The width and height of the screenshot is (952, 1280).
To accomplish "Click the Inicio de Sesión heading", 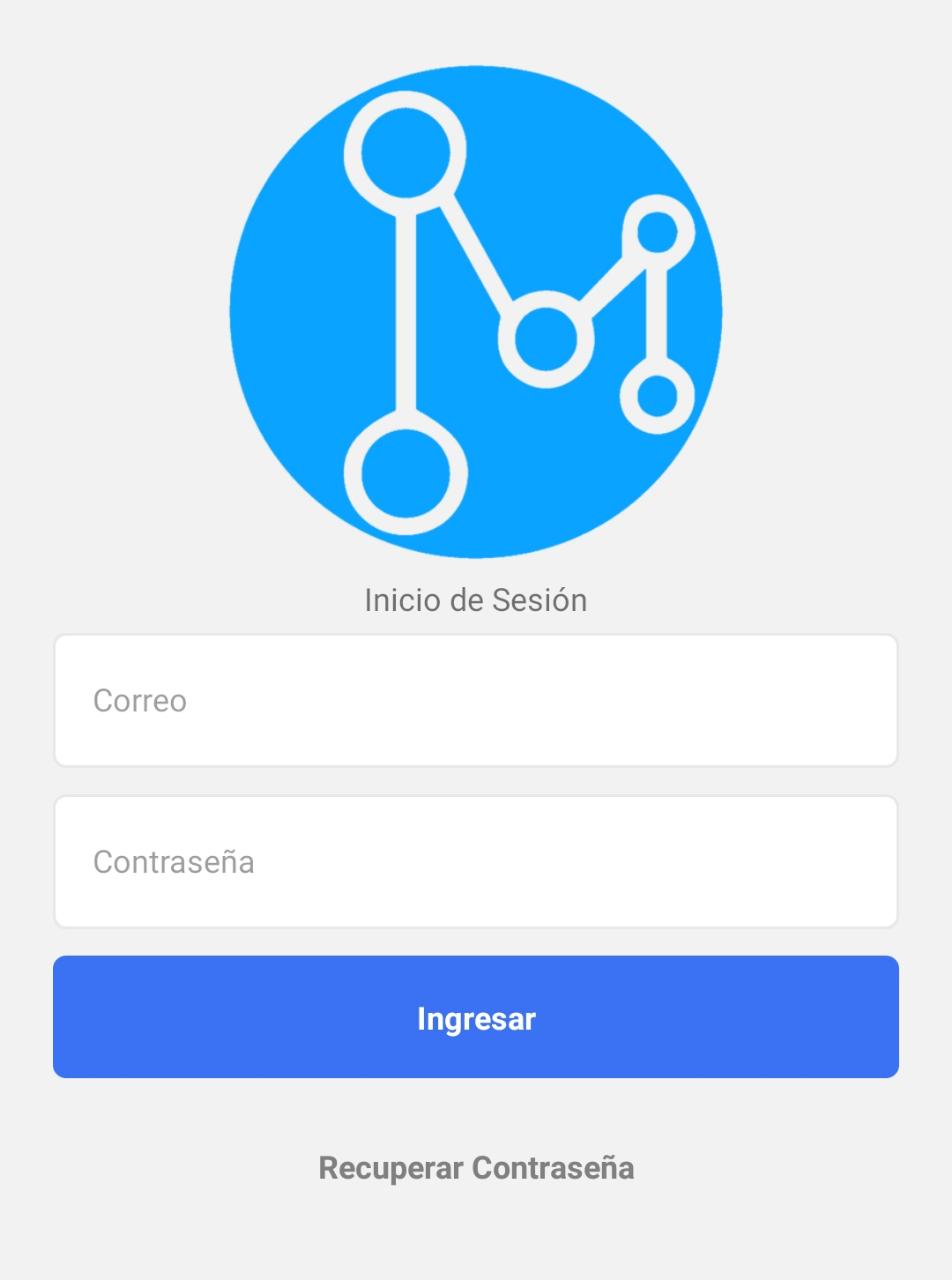I will [x=476, y=600].
